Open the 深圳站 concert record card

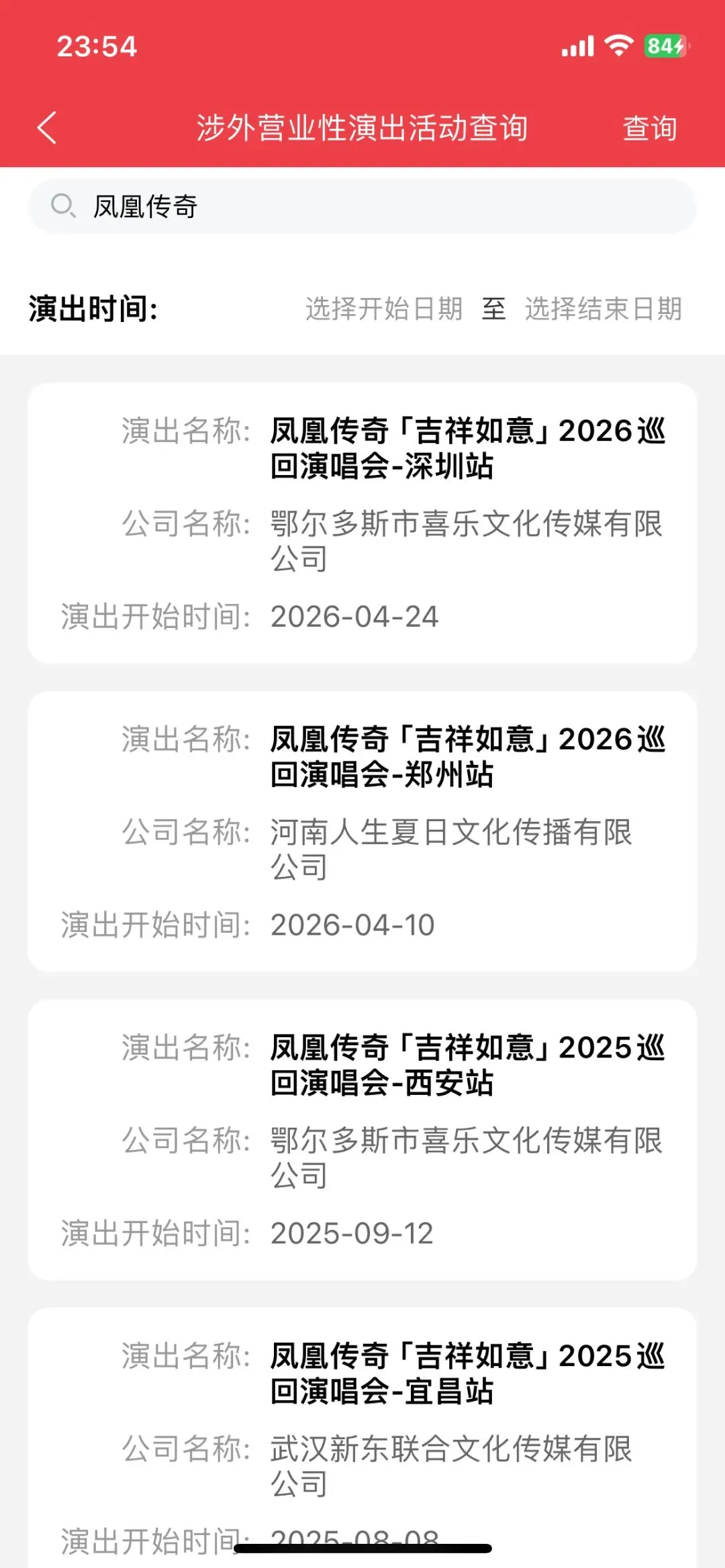[x=362, y=523]
